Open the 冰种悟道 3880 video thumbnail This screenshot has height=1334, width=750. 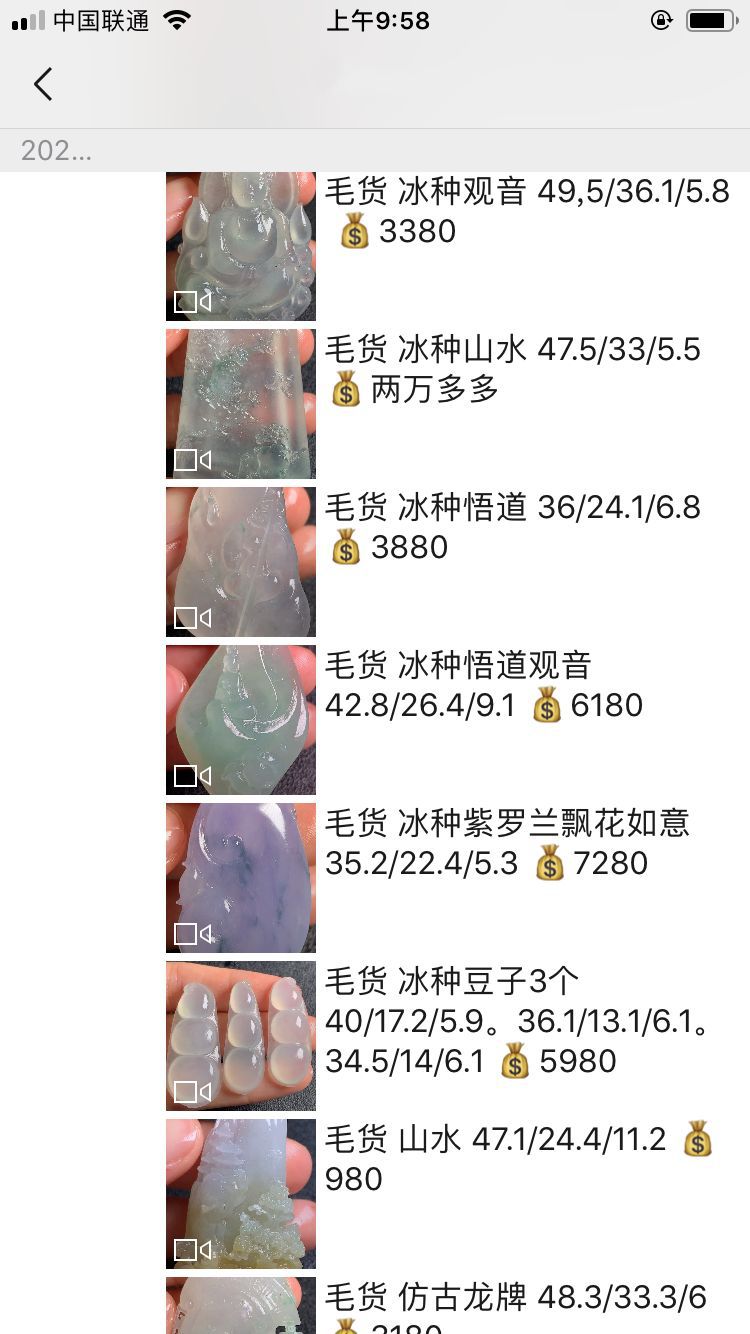[x=240, y=562]
